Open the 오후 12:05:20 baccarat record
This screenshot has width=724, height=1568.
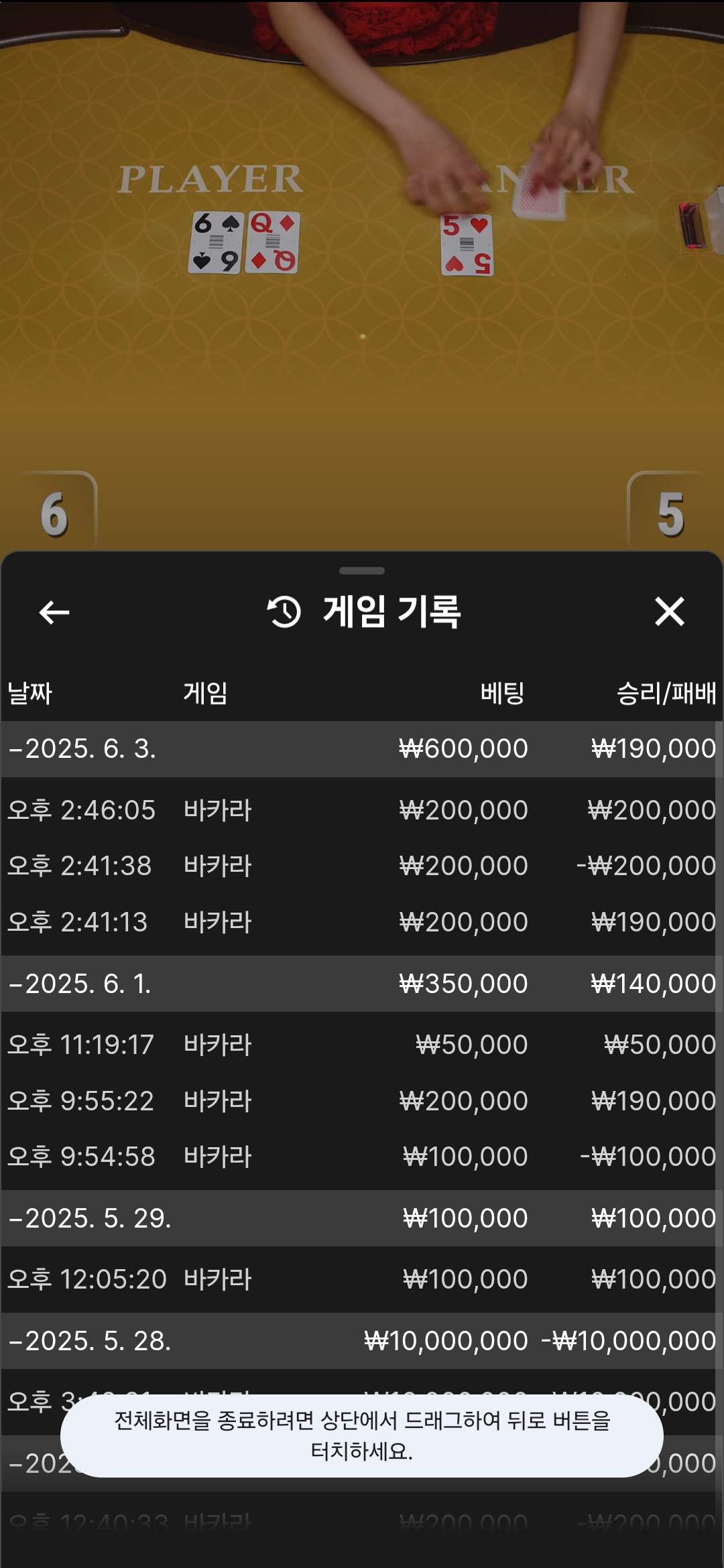(362, 1279)
